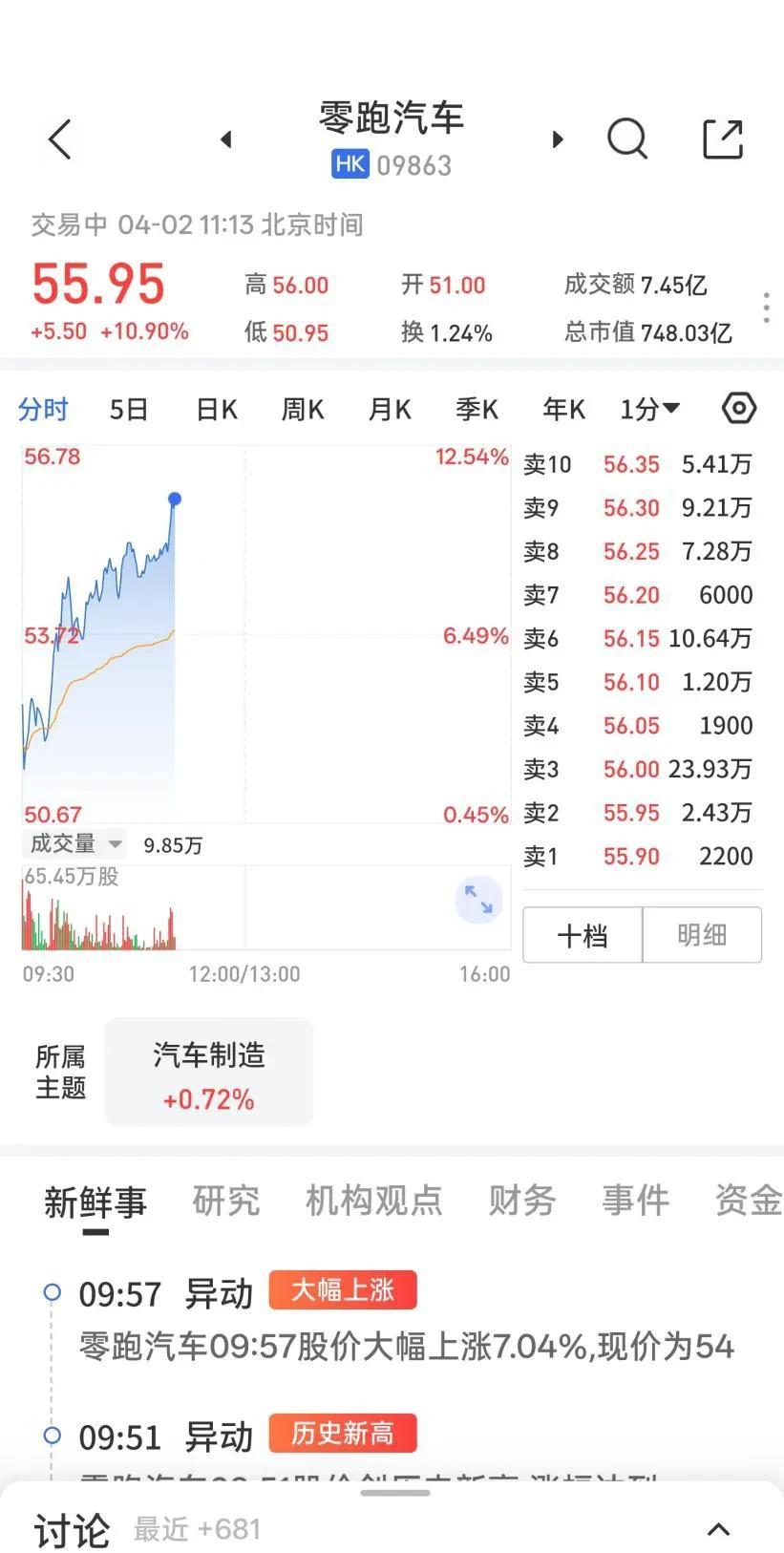Screen dimensions: 784x1553
Task: Switch to the previous stock arrow
Action: [226, 139]
